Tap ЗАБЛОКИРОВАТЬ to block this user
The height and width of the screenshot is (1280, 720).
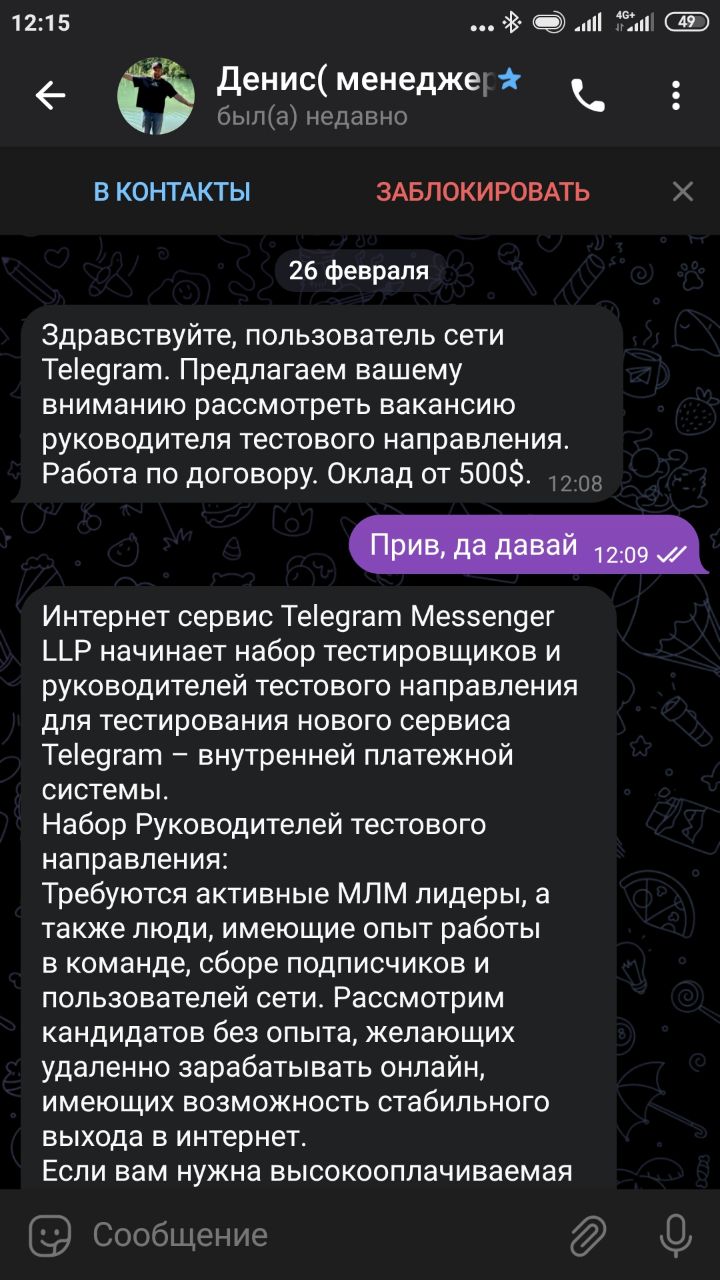click(483, 192)
